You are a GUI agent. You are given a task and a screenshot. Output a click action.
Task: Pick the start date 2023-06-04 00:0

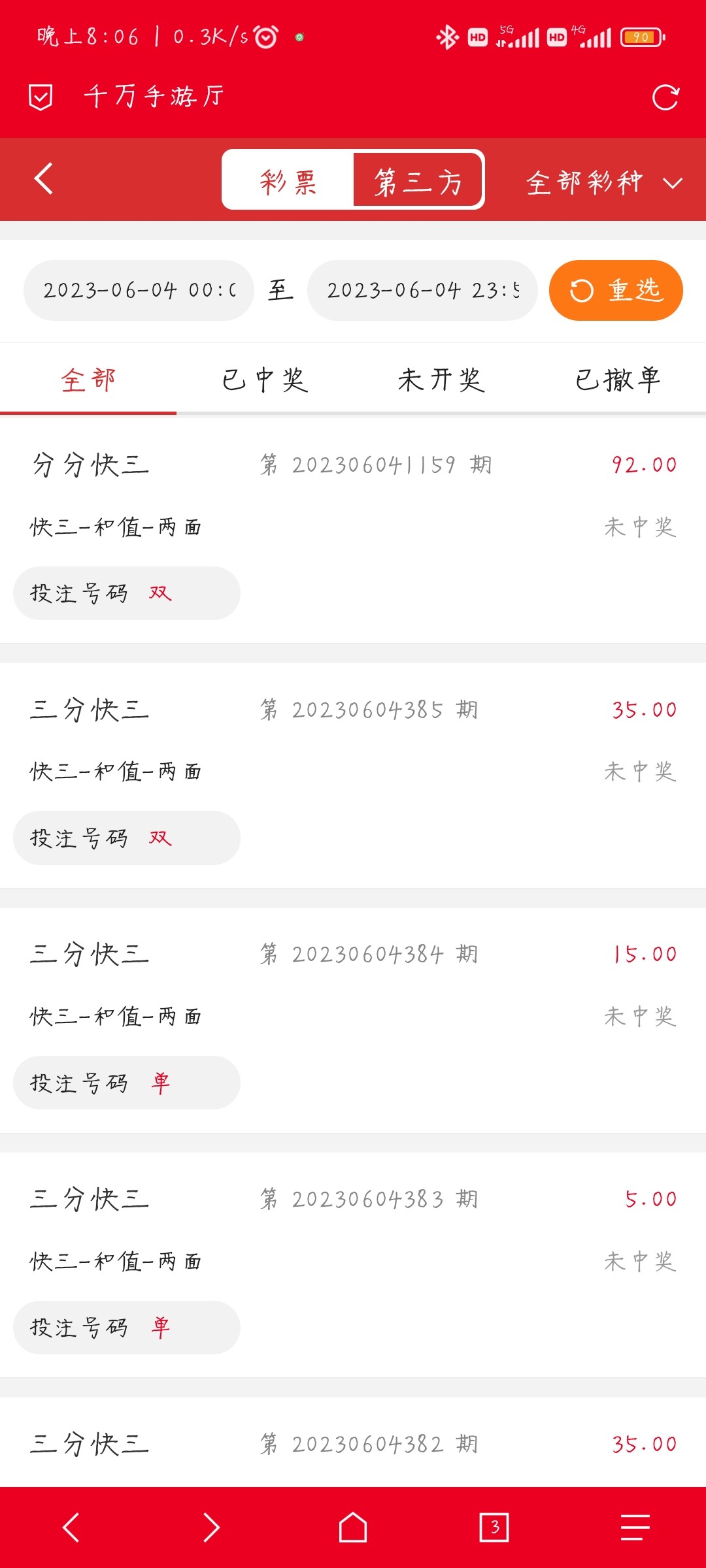tap(139, 290)
